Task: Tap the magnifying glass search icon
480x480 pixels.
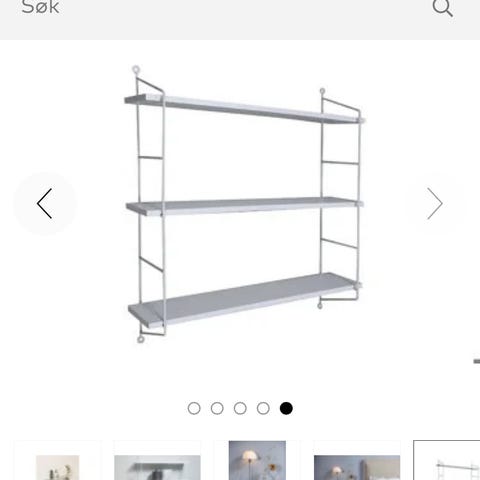Action: 442,7
